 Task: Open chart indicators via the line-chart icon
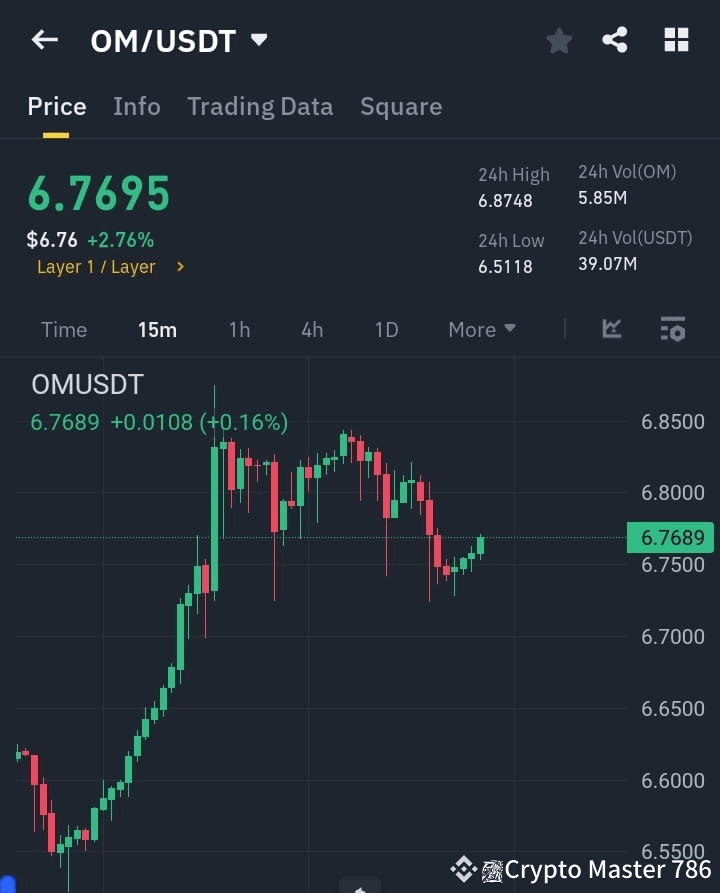(x=611, y=329)
